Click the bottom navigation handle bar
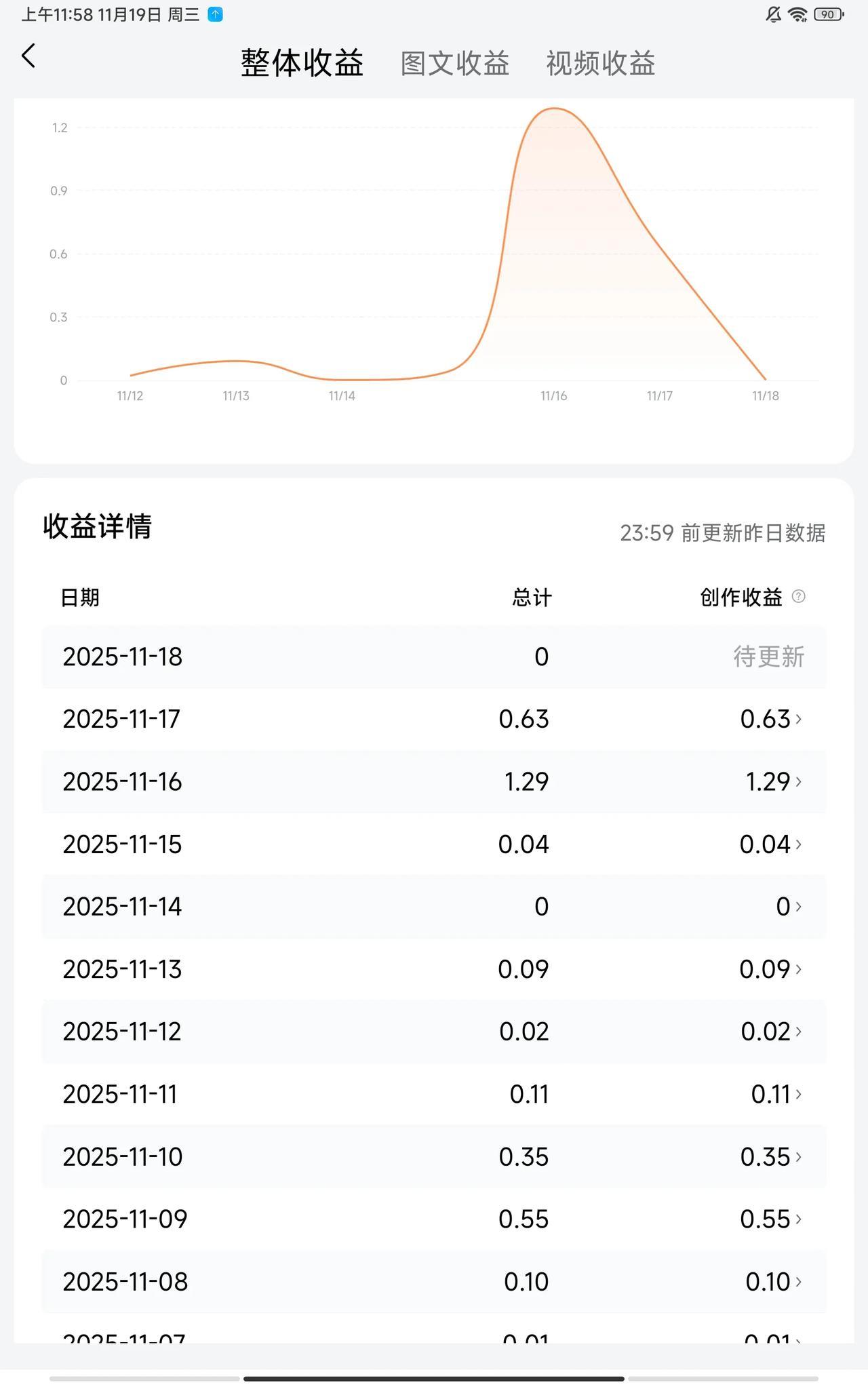The height and width of the screenshot is (1389, 868). tap(434, 1377)
